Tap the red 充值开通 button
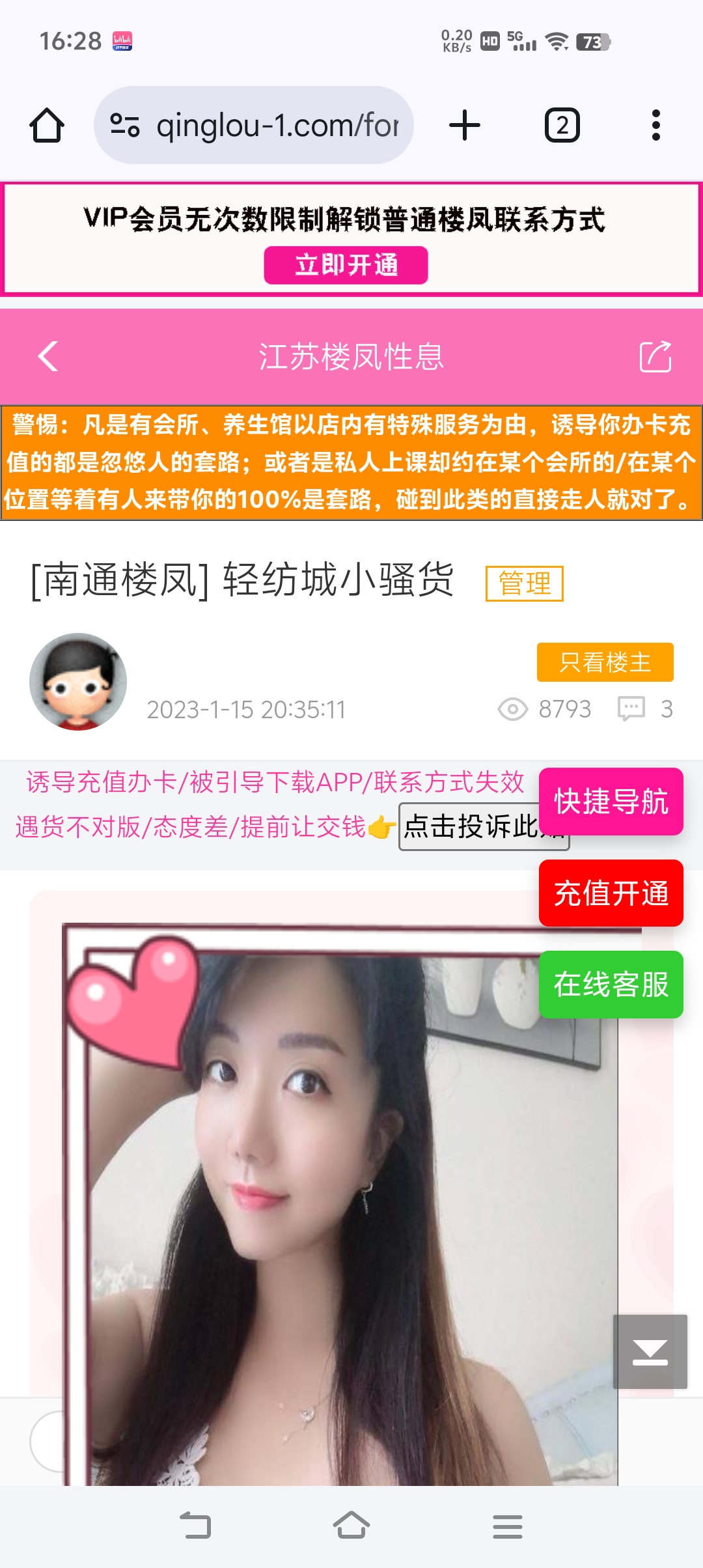 (x=611, y=893)
